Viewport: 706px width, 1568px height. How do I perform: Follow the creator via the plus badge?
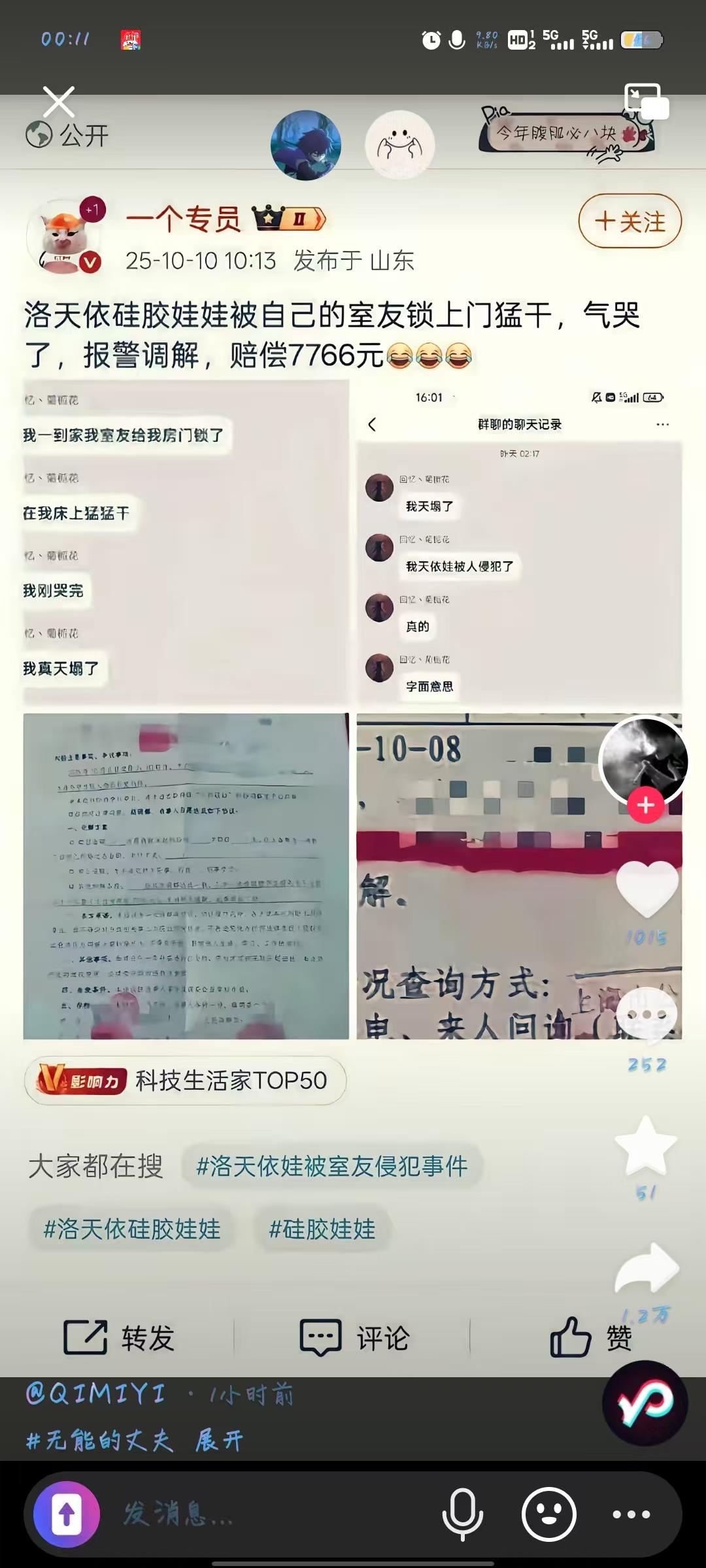645,806
